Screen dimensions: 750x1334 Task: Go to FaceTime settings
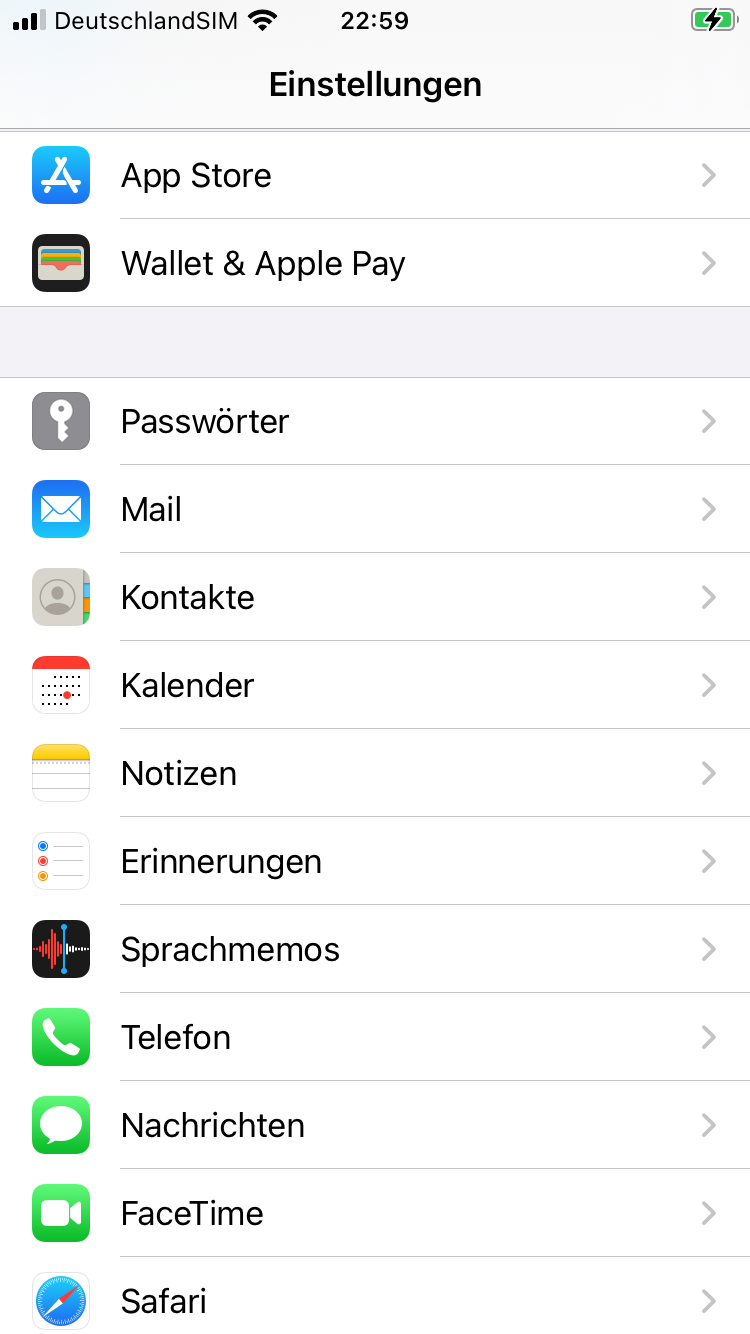coord(375,1213)
